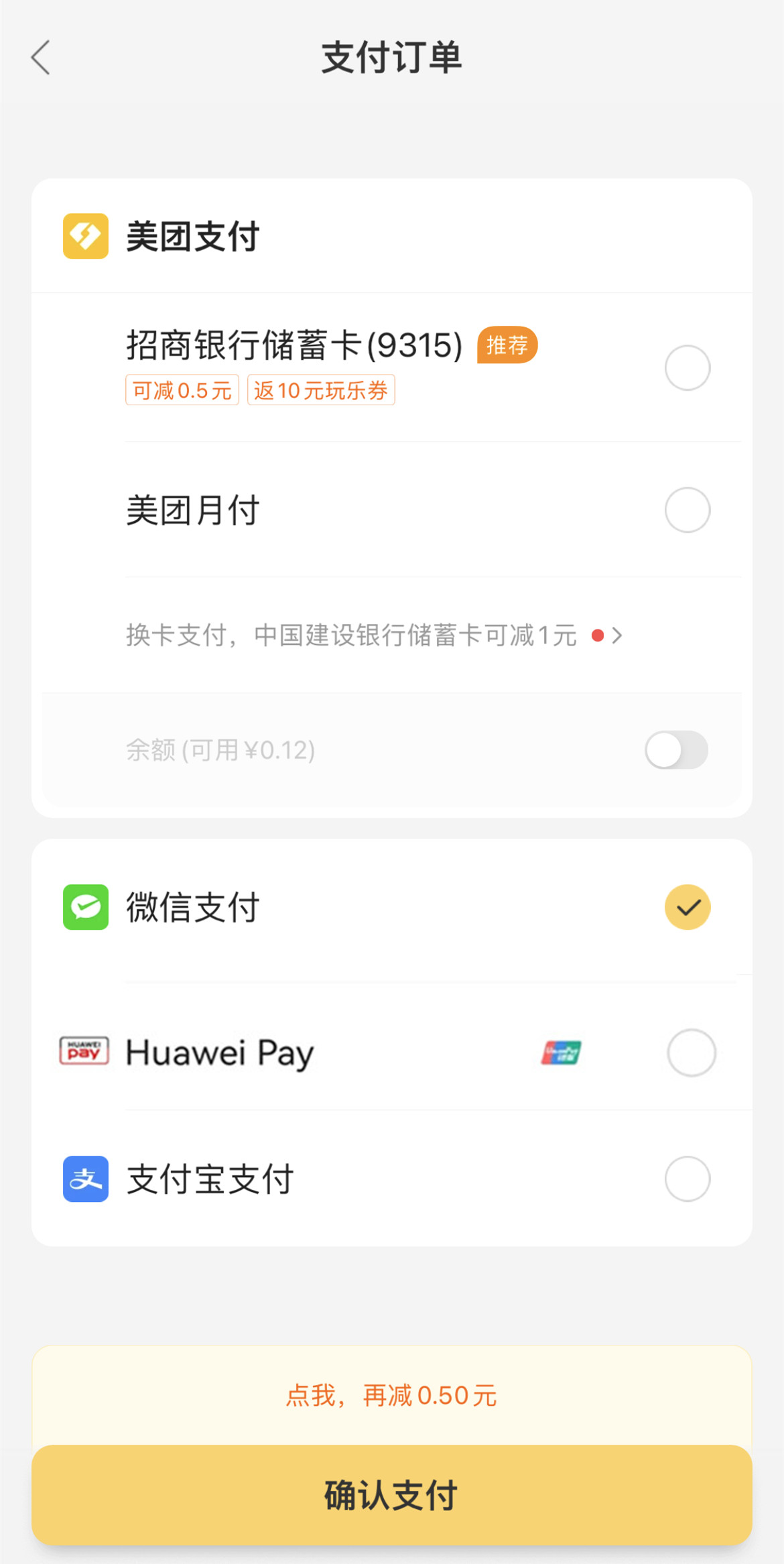
Task: Go back from the payment order page
Action: 41,58
